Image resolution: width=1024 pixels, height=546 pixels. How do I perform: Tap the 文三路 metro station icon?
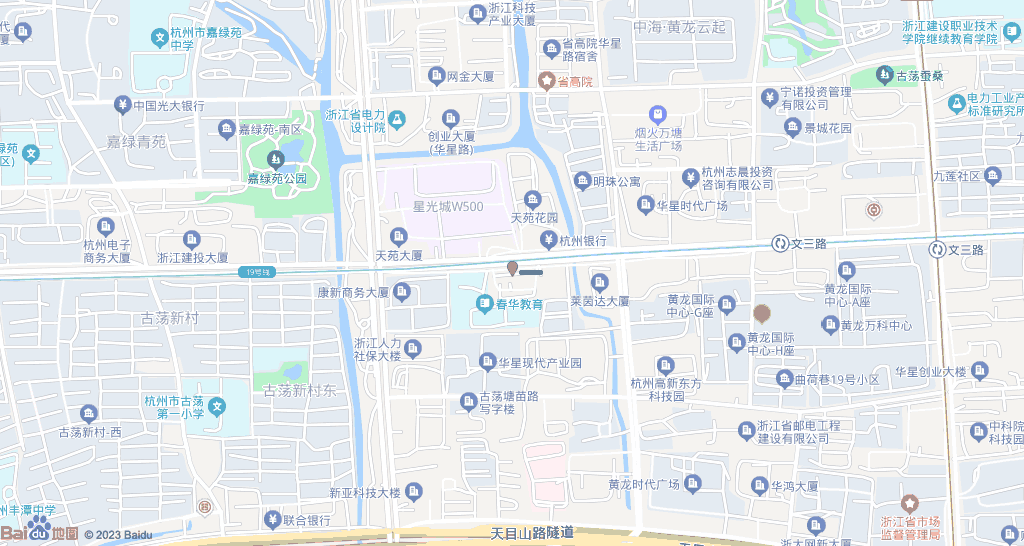coord(780,243)
